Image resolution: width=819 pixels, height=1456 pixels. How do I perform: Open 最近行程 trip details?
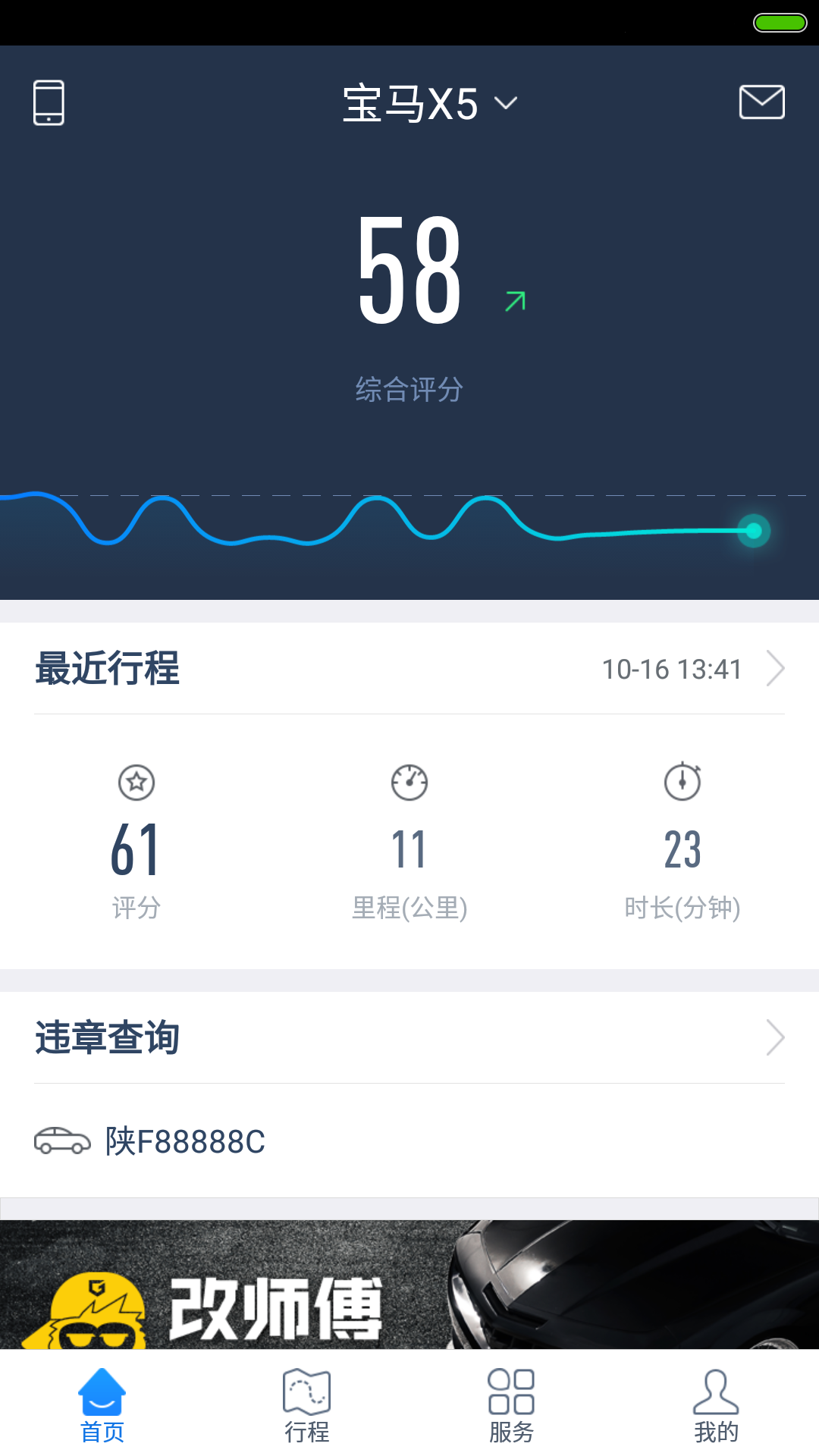(409, 669)
